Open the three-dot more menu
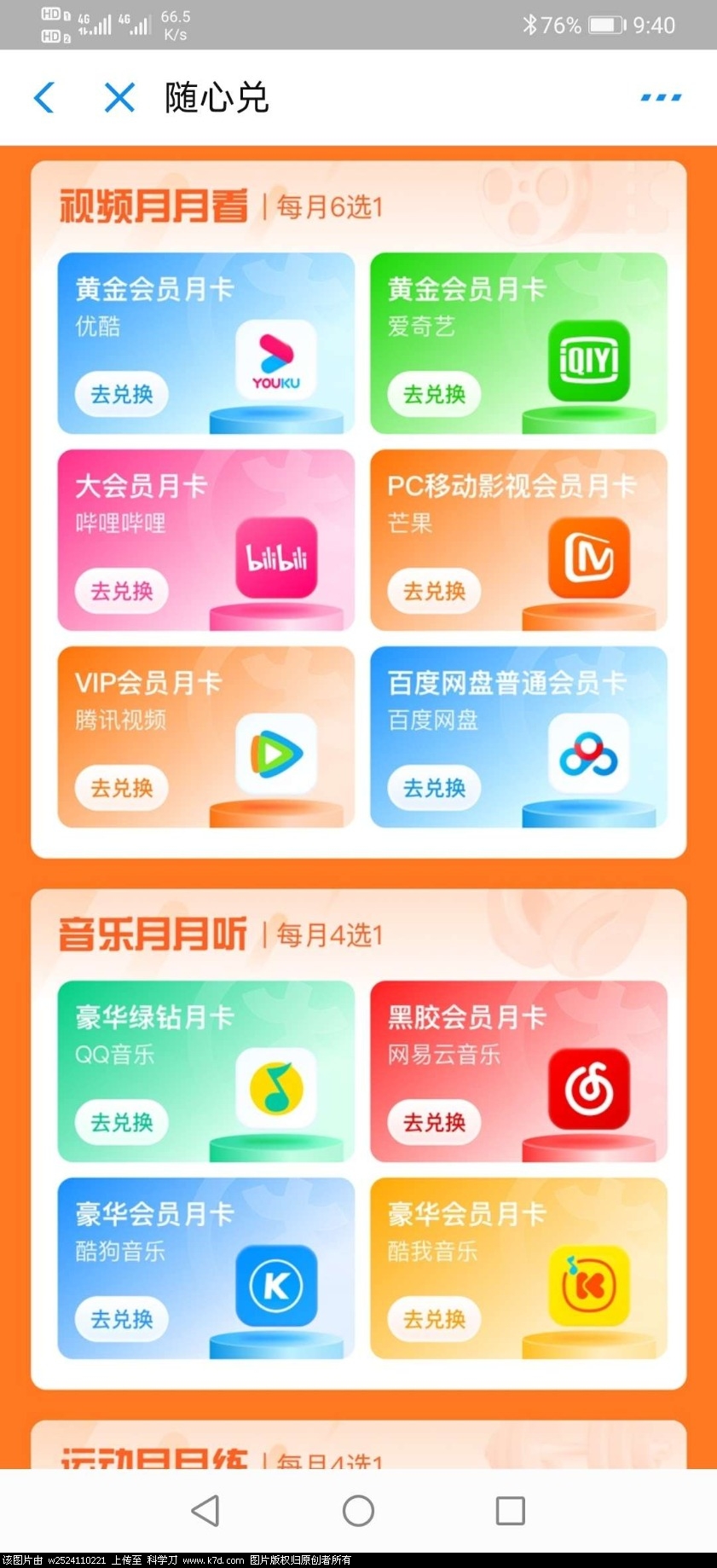This screenshot has width=717, height=1568. (661, 97)
